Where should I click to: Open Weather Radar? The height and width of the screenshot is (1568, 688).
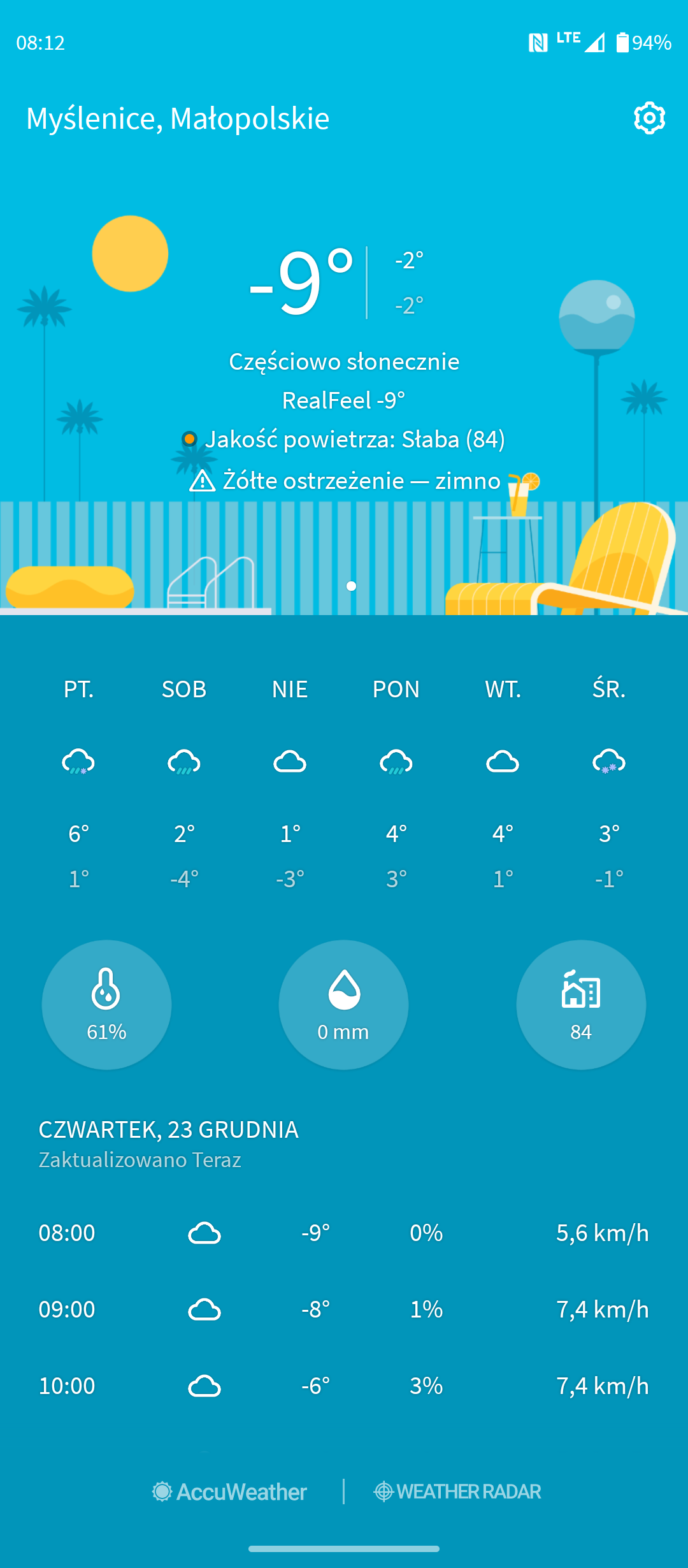click(457, 1492)
